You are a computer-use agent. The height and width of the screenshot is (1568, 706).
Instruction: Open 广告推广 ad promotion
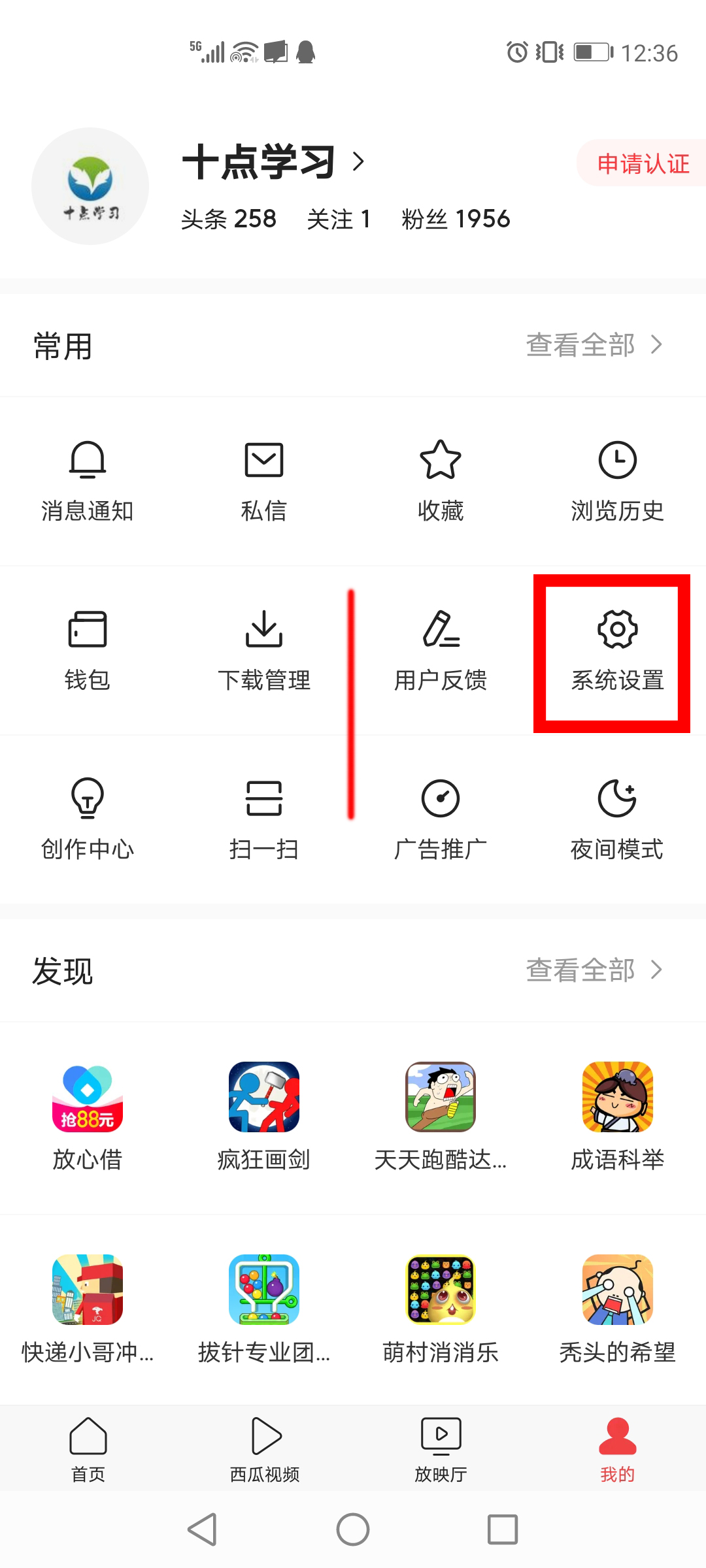click(440, 820)
